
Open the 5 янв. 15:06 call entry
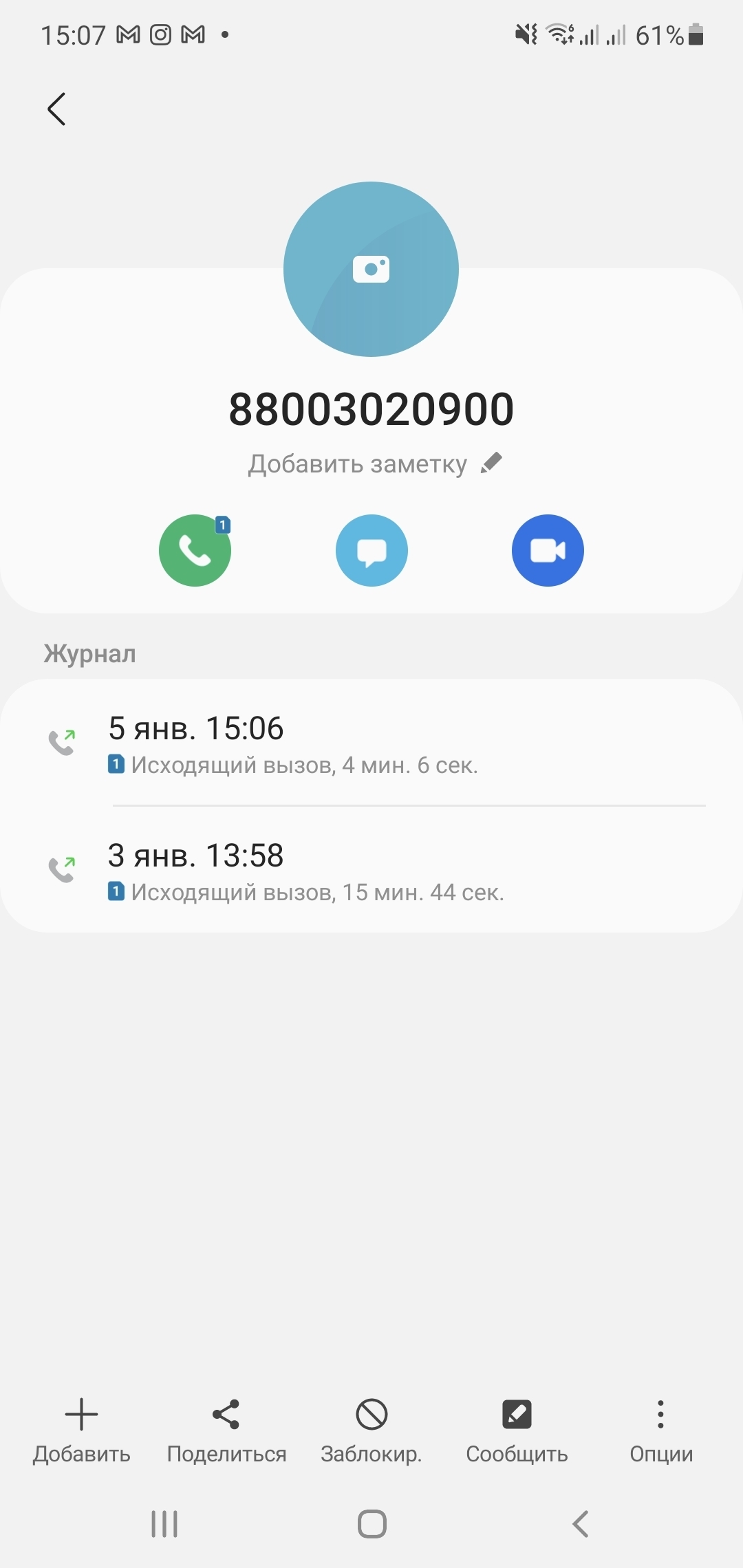coord(371,744)
